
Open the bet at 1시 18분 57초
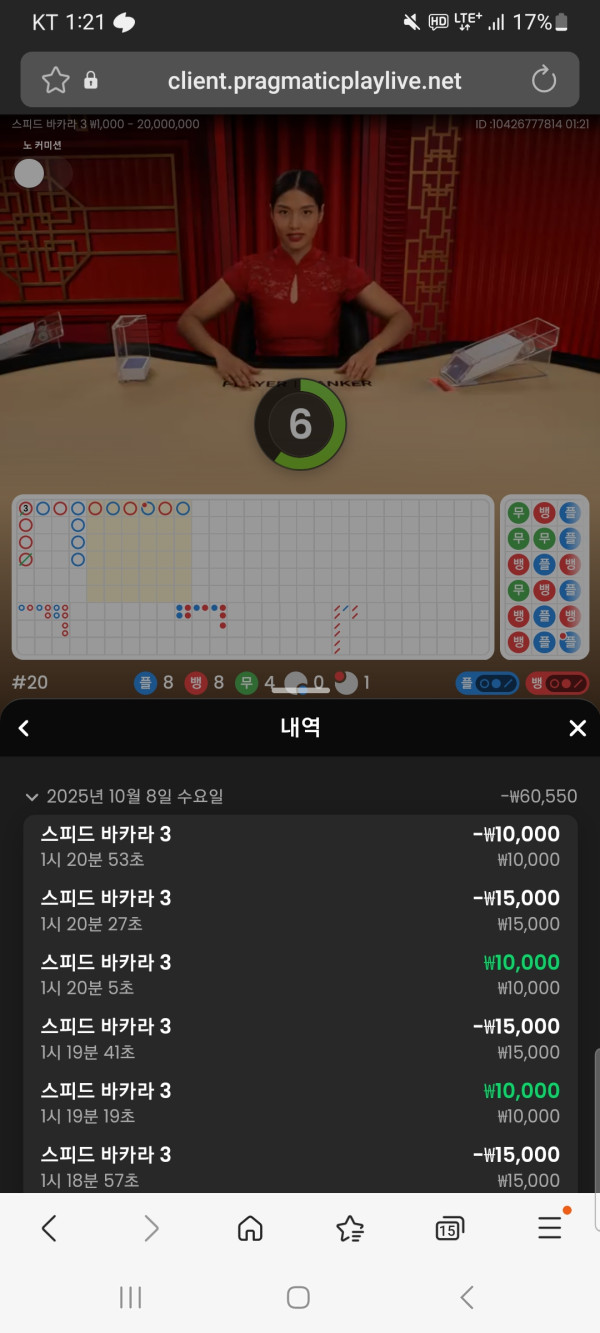300,1166
